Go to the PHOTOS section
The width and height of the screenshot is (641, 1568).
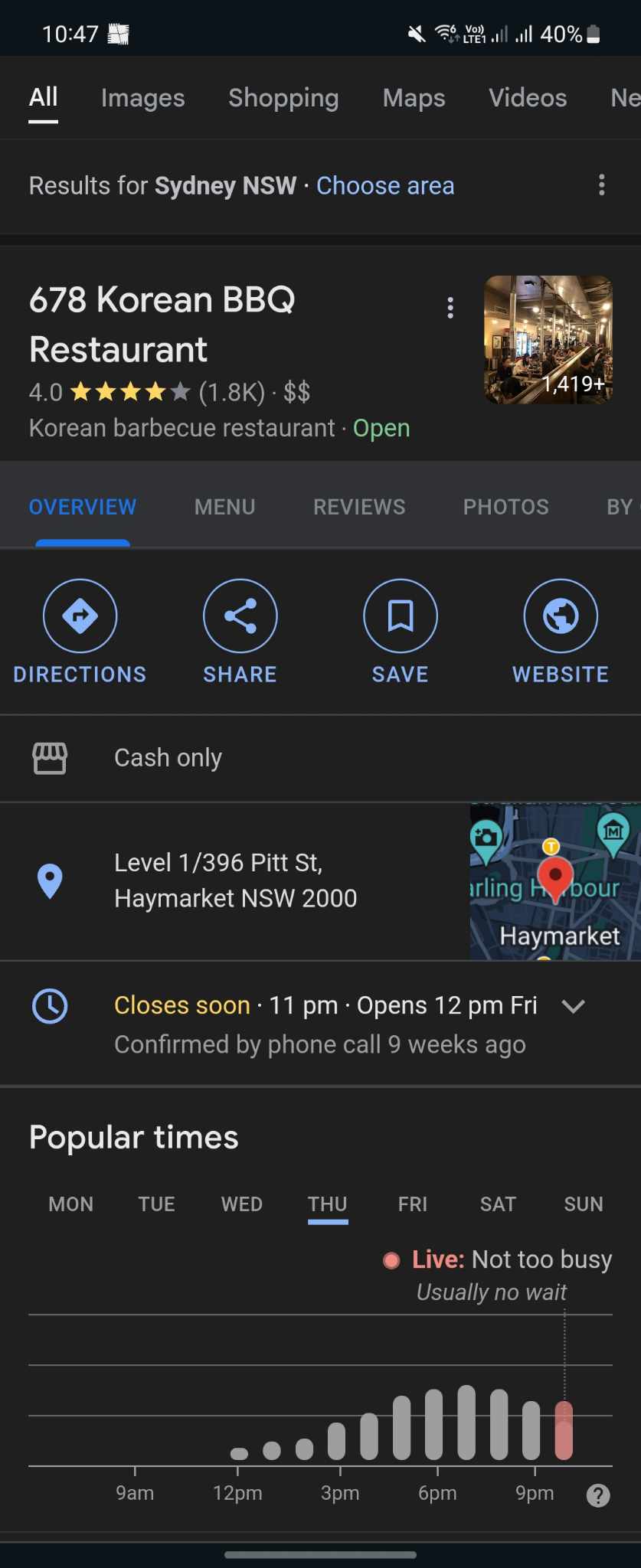pos(505,507)
